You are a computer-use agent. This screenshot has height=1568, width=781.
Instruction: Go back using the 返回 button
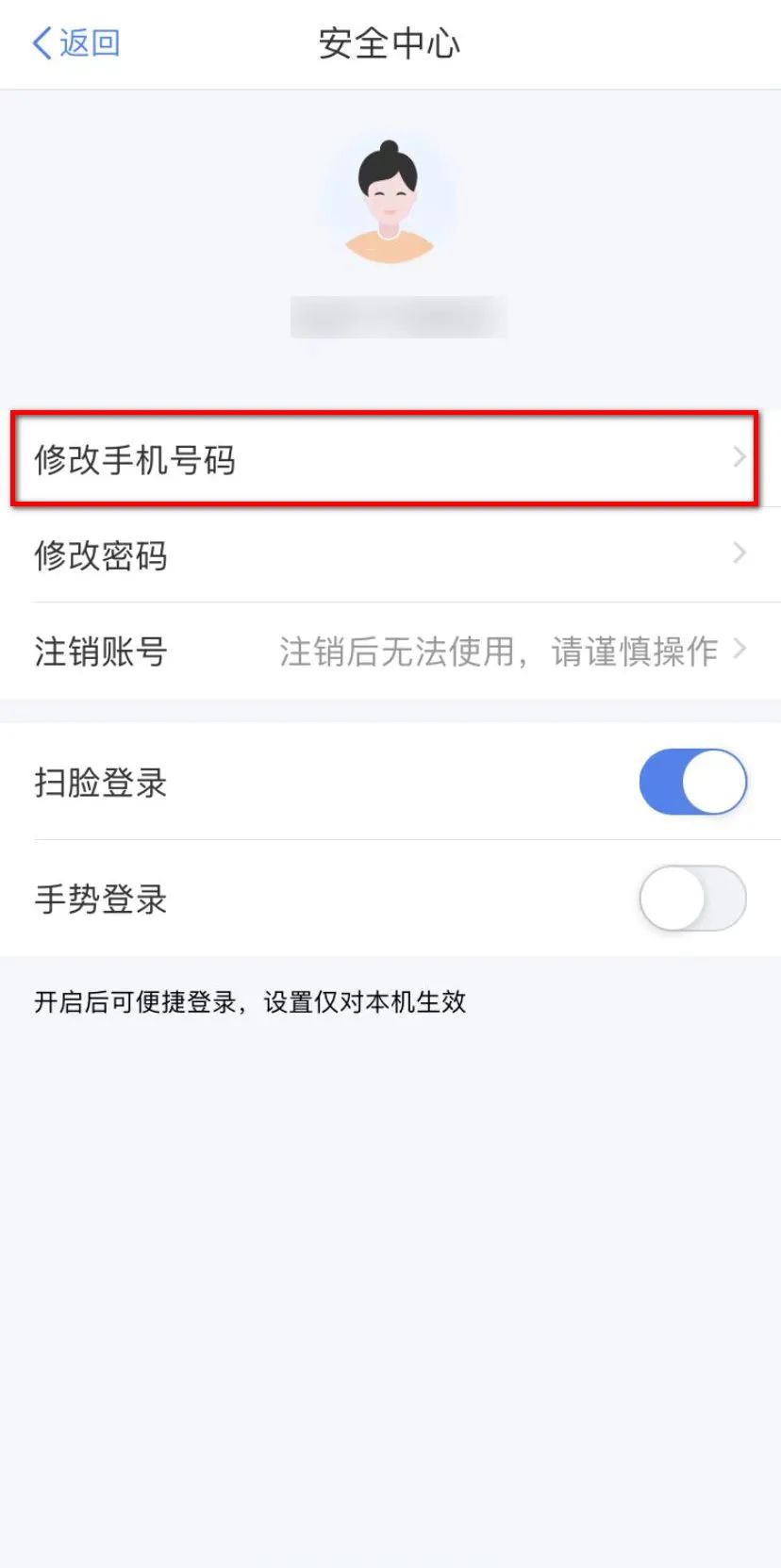tap(75, 43)
